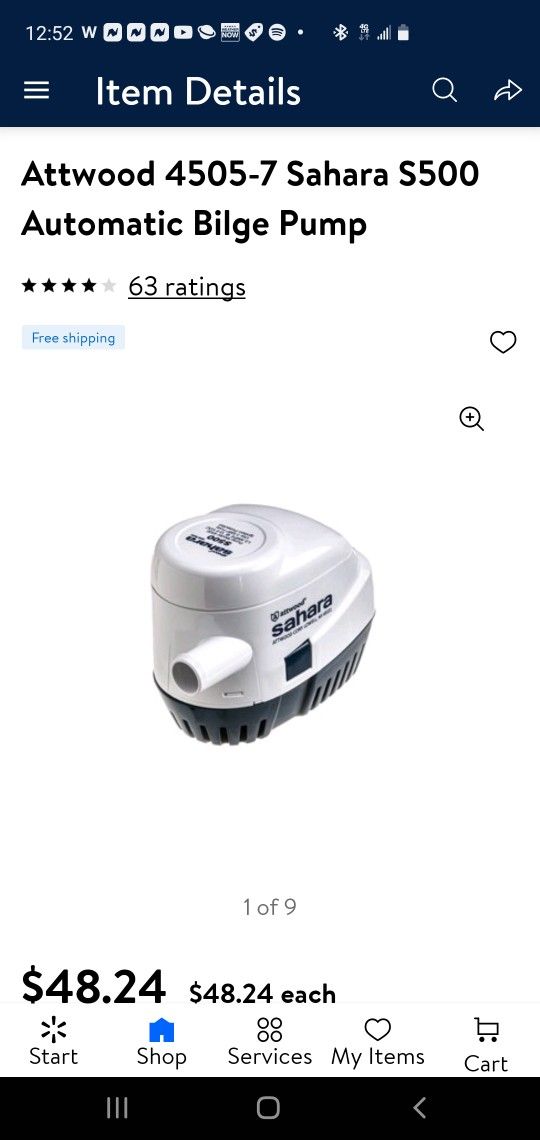Switch to the Start tab
540x1140 pixels.
tap(54, 1042)
